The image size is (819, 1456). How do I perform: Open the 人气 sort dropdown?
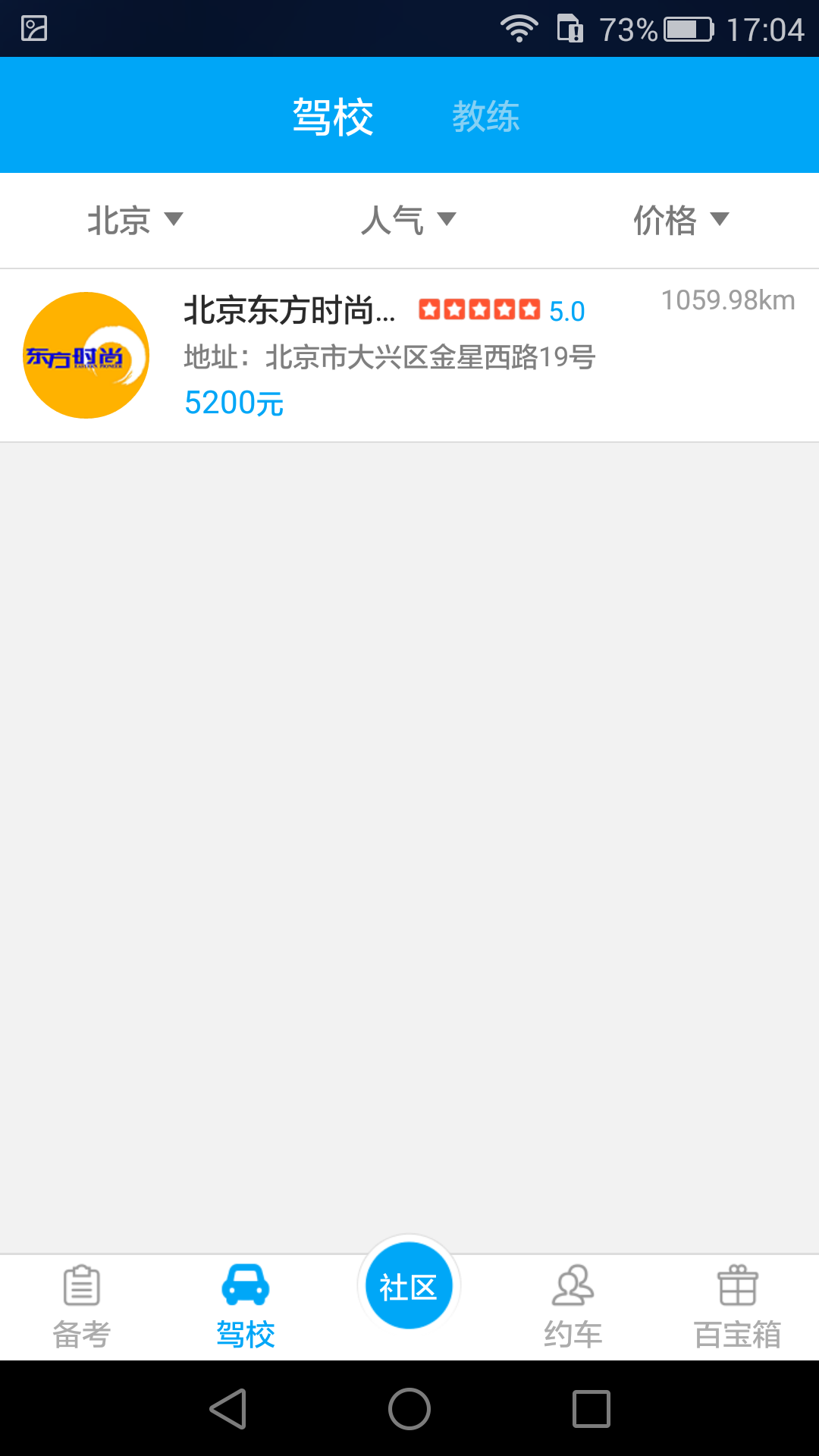click(x=408, y=220)
